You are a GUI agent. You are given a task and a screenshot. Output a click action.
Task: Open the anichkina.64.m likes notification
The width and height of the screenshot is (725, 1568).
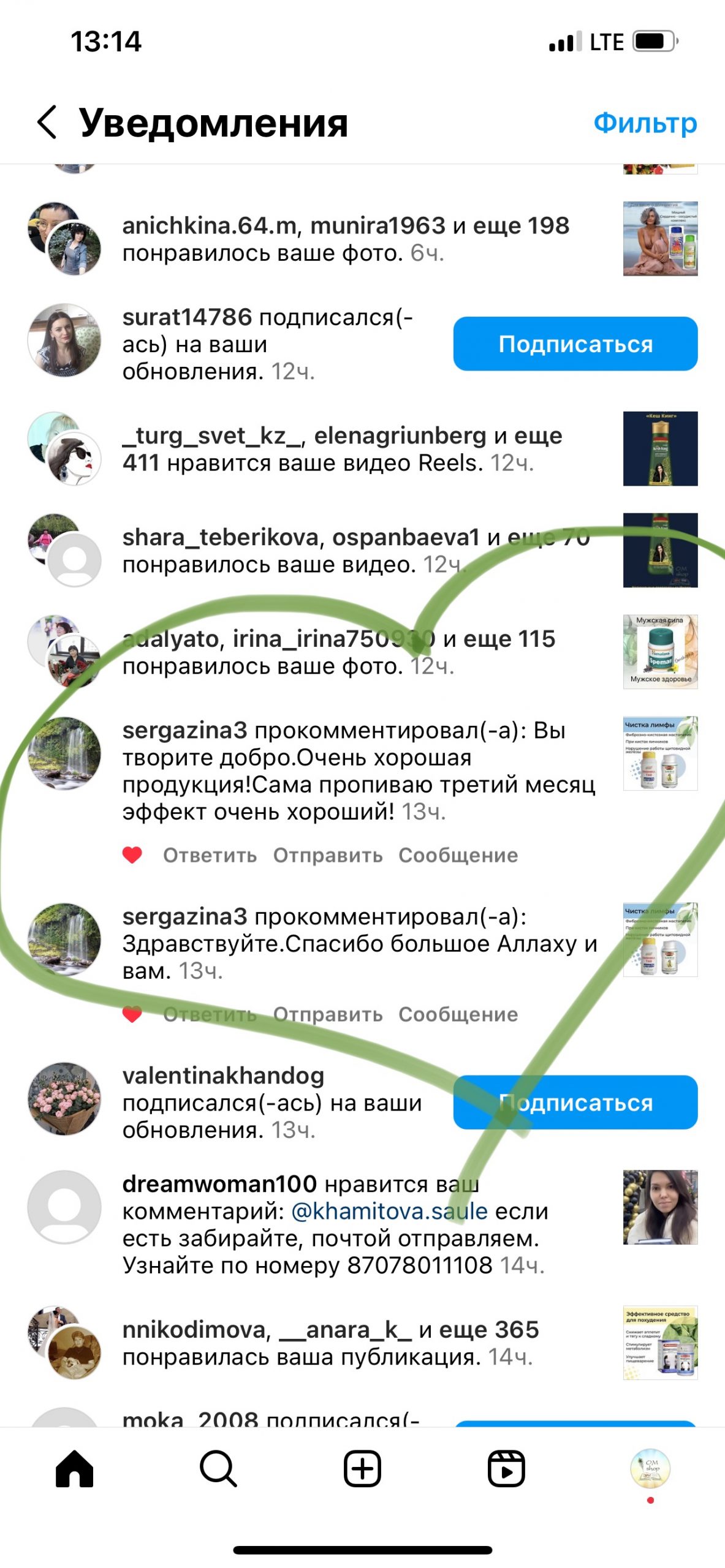click(345, 239)
